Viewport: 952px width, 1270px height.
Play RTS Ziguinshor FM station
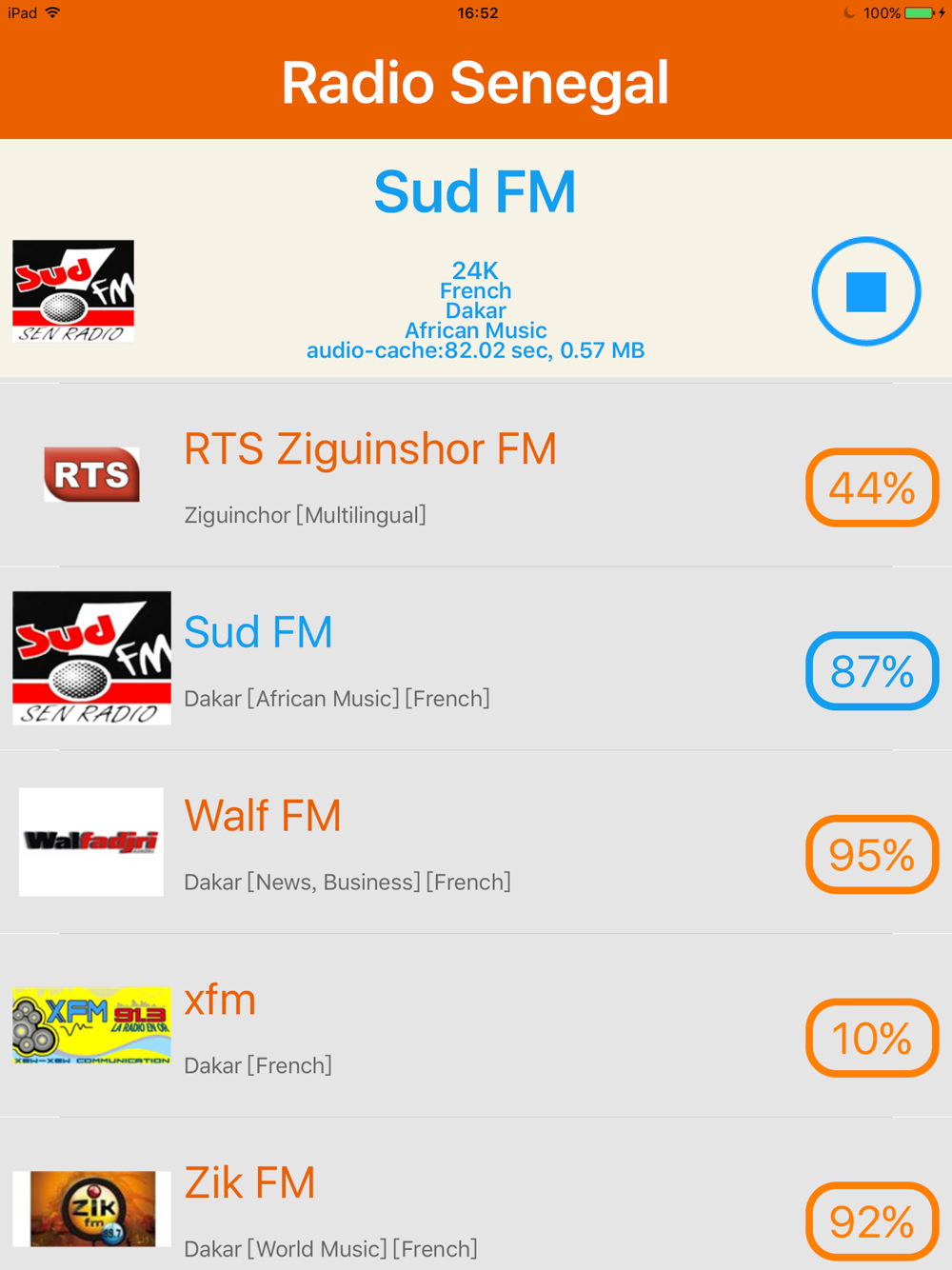point(369,449)
